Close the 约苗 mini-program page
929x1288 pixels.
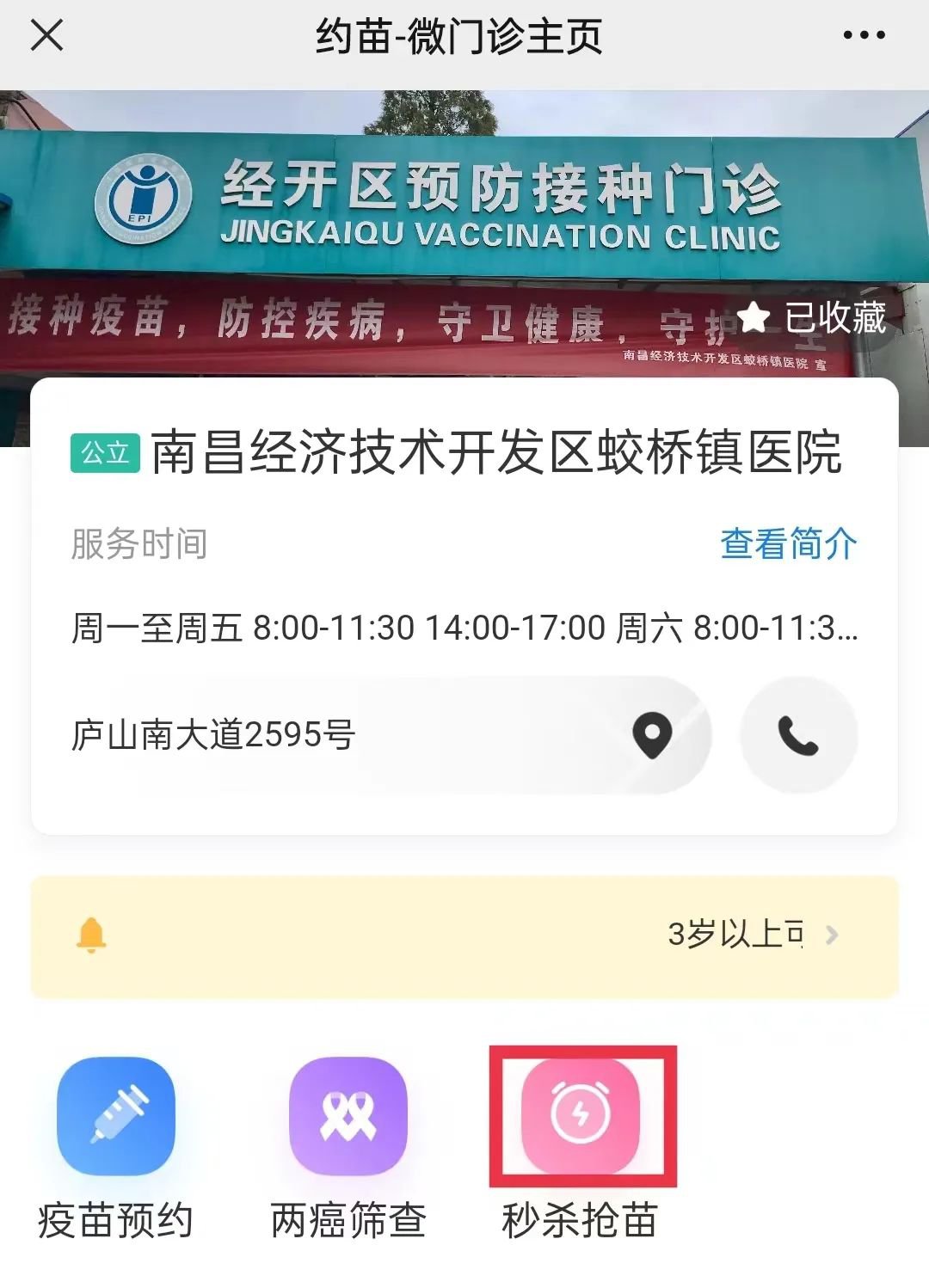coord(46,36)
